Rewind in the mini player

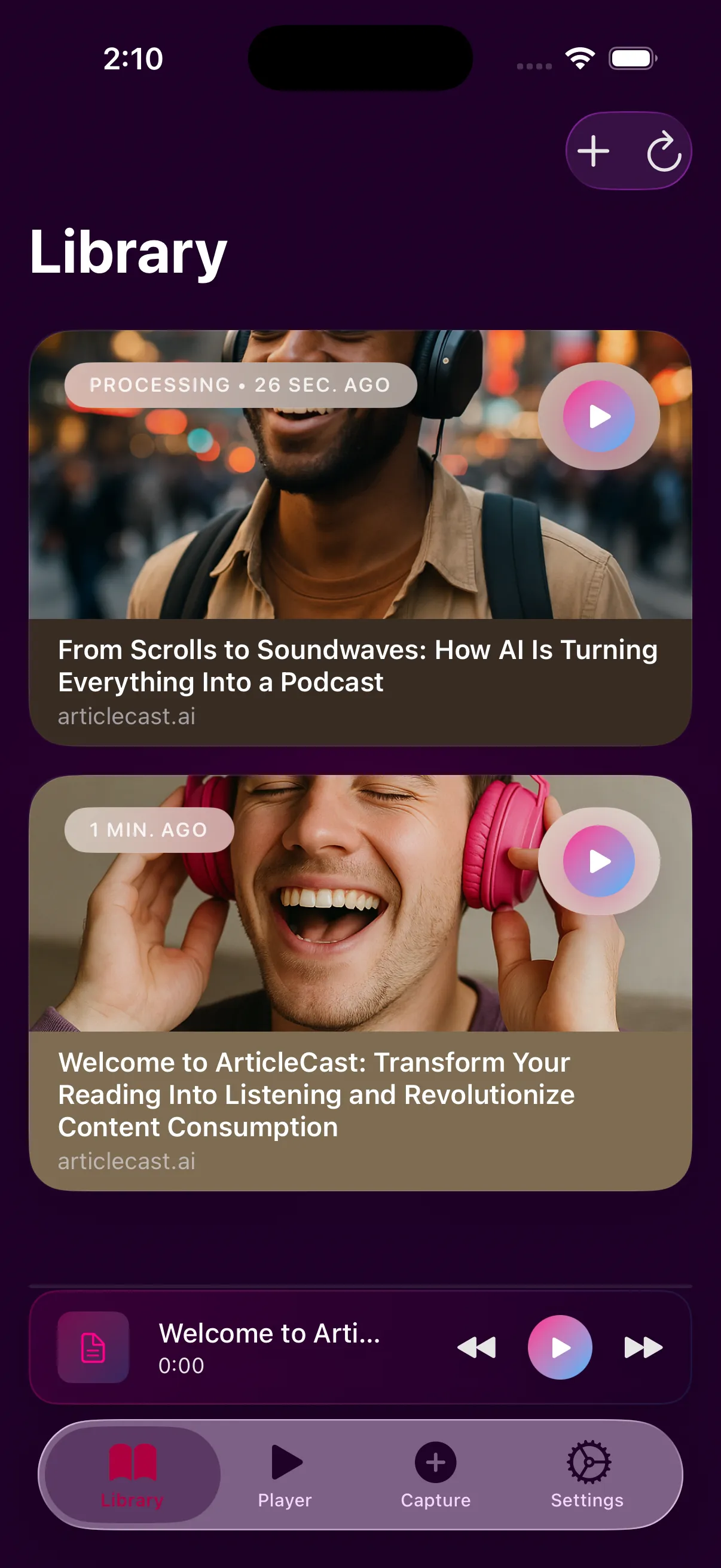[476, 1348]
